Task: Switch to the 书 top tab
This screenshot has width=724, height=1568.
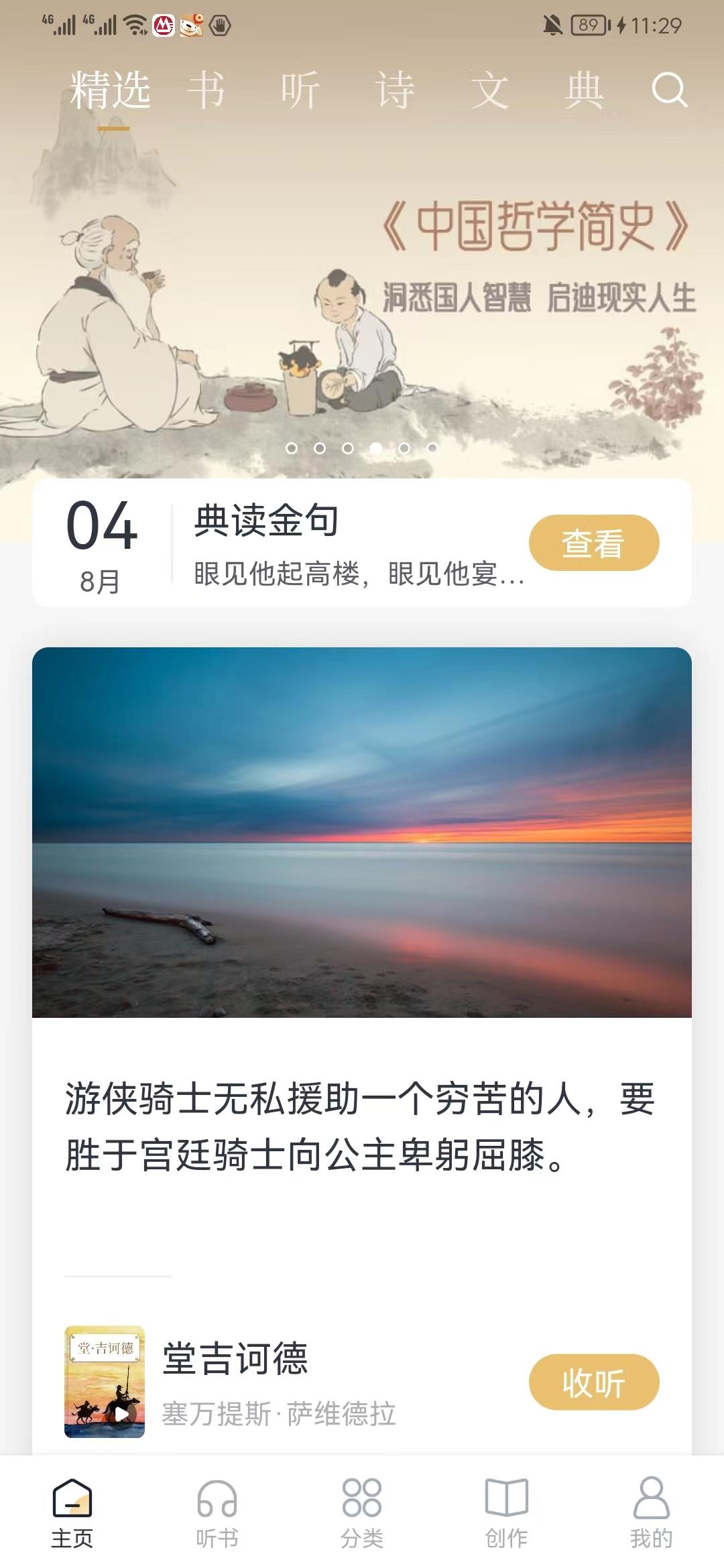Action: click(206, 90)
